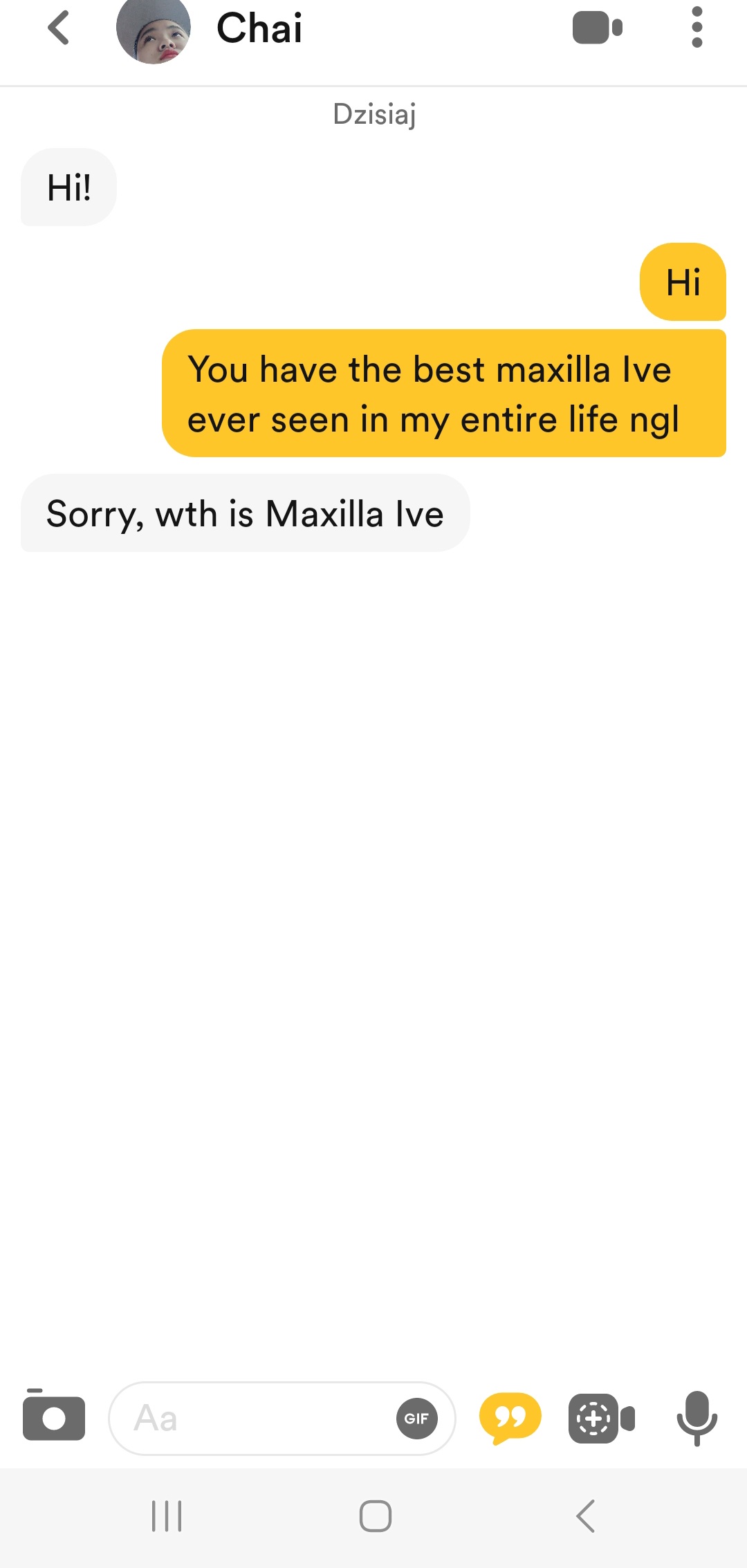
Task: Open the camera to send a photo
Action: [x=54, y=1417]
